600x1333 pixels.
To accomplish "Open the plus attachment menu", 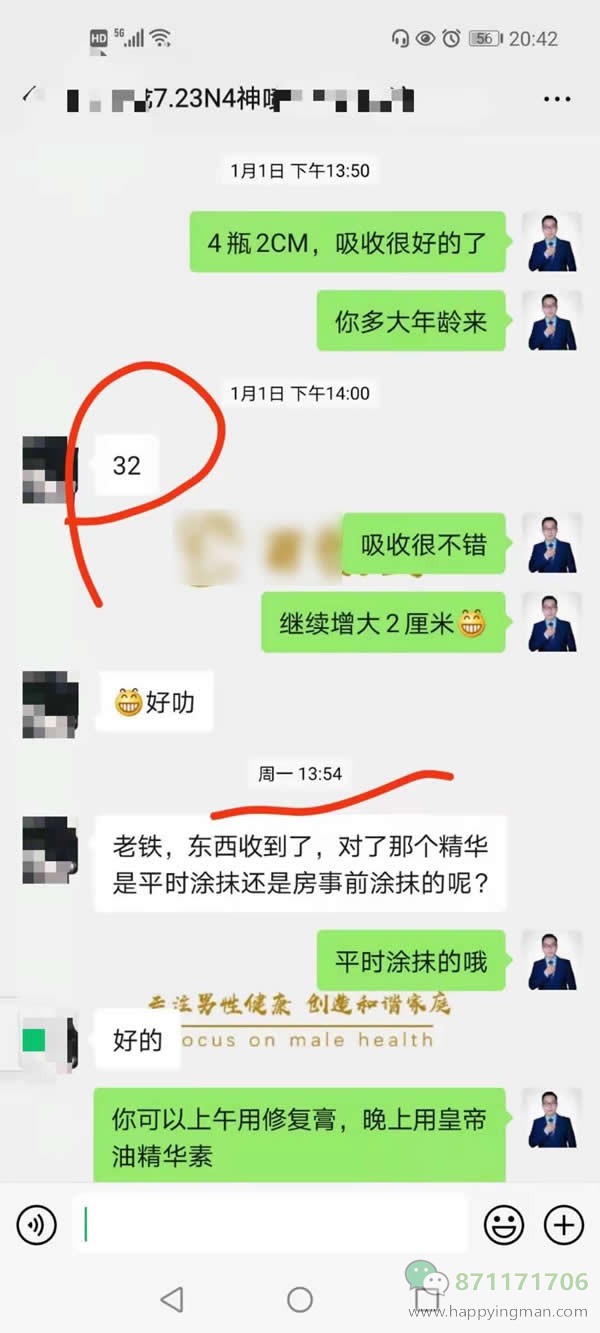I will [x=563, y=1224].
